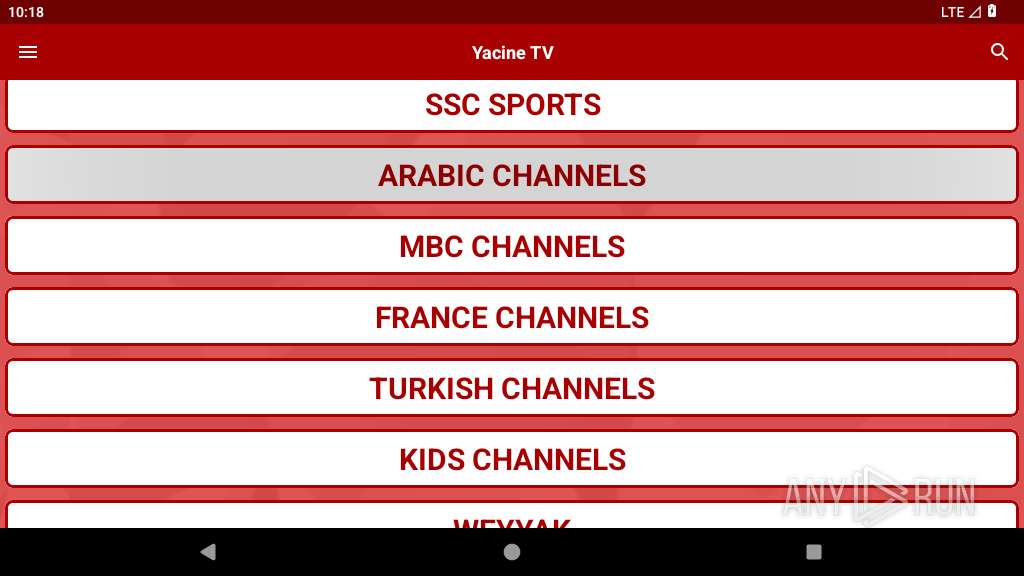This screenshot has width=1024, height=576.
Task: Open the search icon
Action: point(999,52)
